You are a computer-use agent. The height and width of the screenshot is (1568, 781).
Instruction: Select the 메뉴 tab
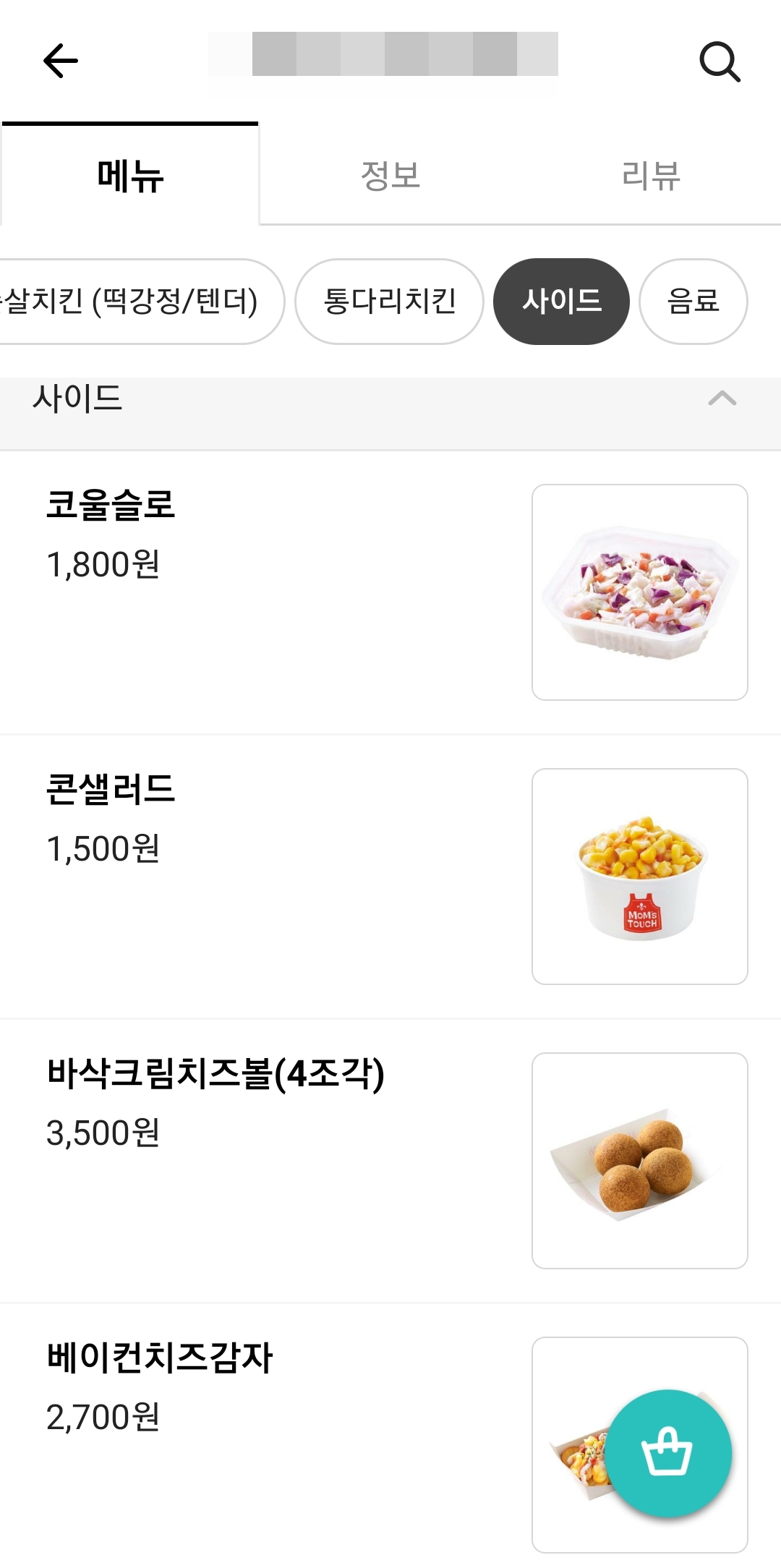pos(130,176)
